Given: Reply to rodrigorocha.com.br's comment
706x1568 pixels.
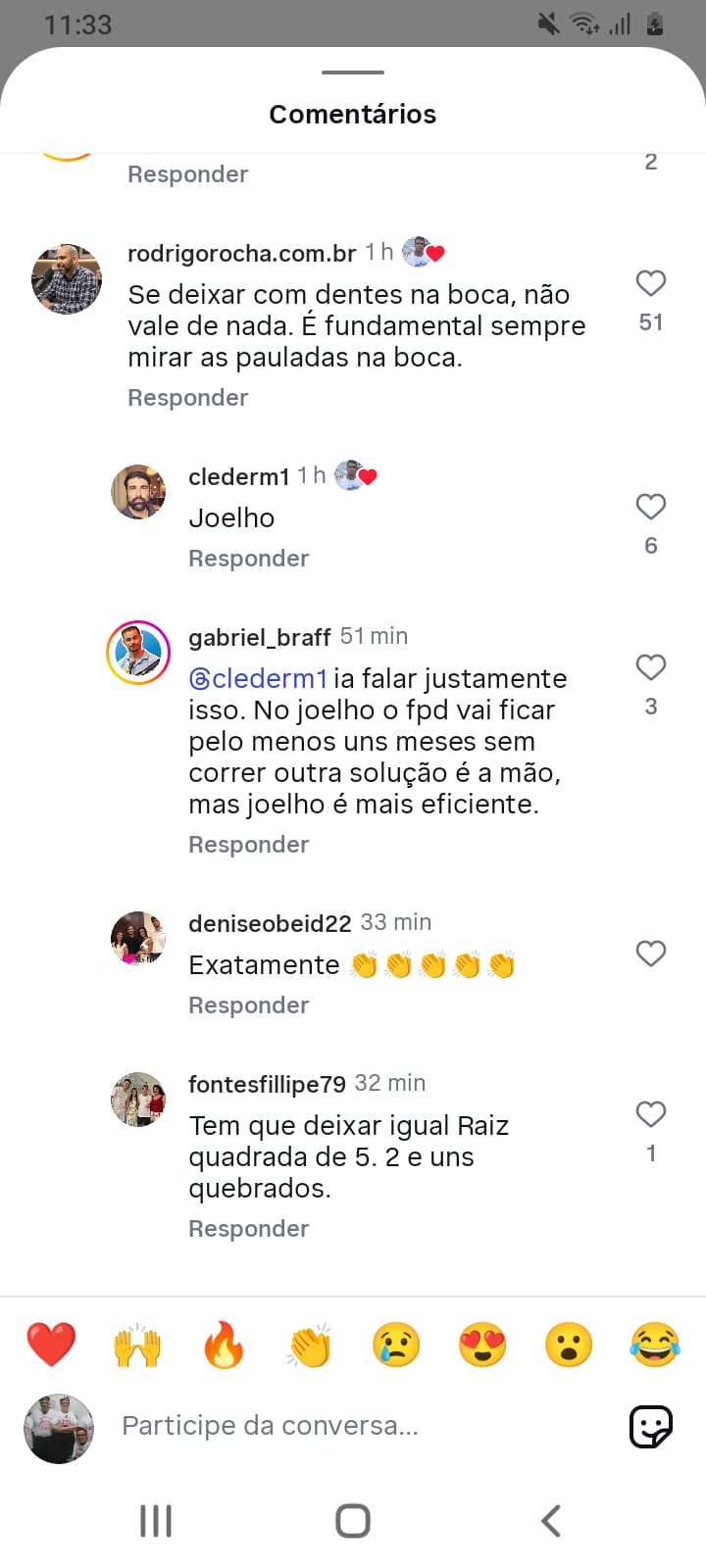Looking at the screenshot, I should [187, 398].
